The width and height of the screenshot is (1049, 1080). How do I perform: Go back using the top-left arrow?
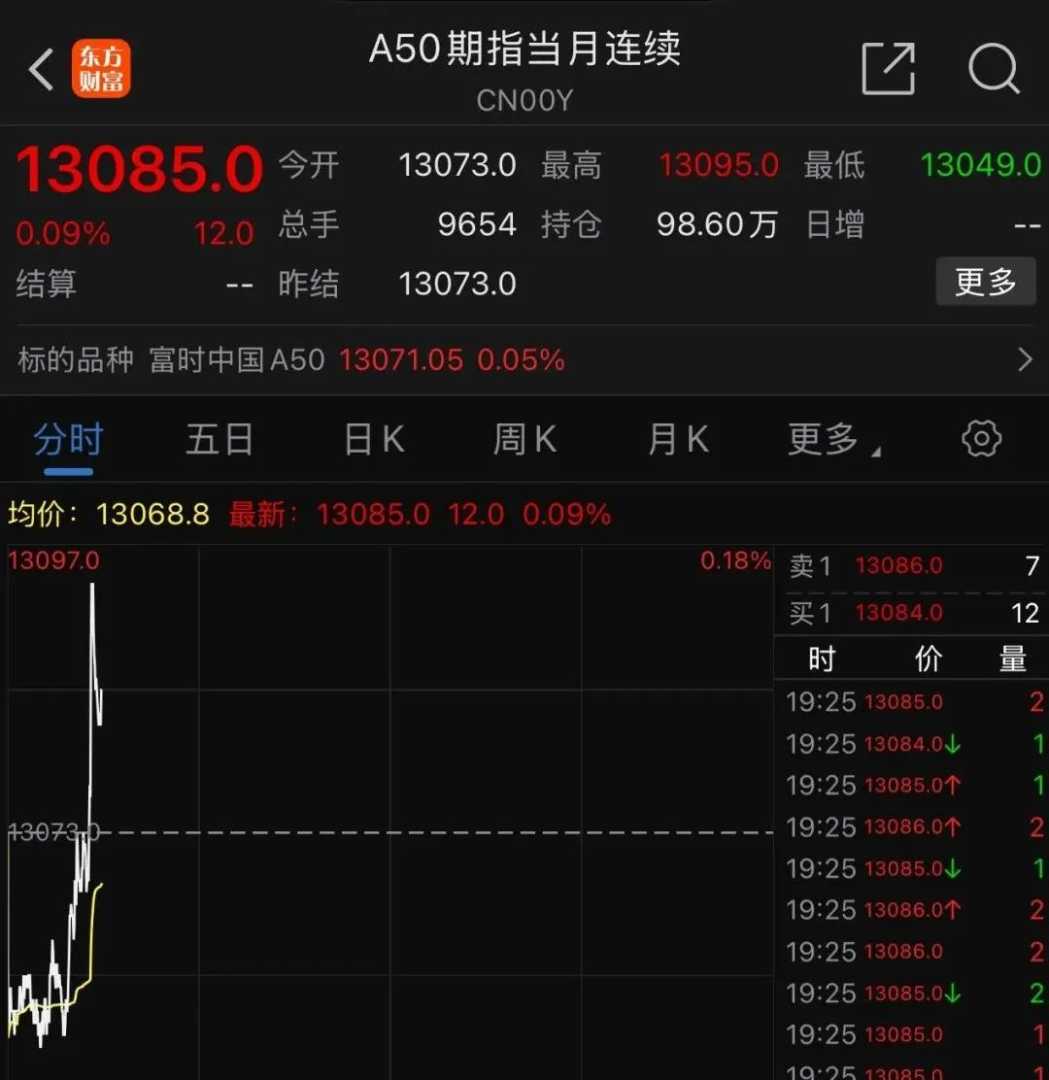[41, 70]
